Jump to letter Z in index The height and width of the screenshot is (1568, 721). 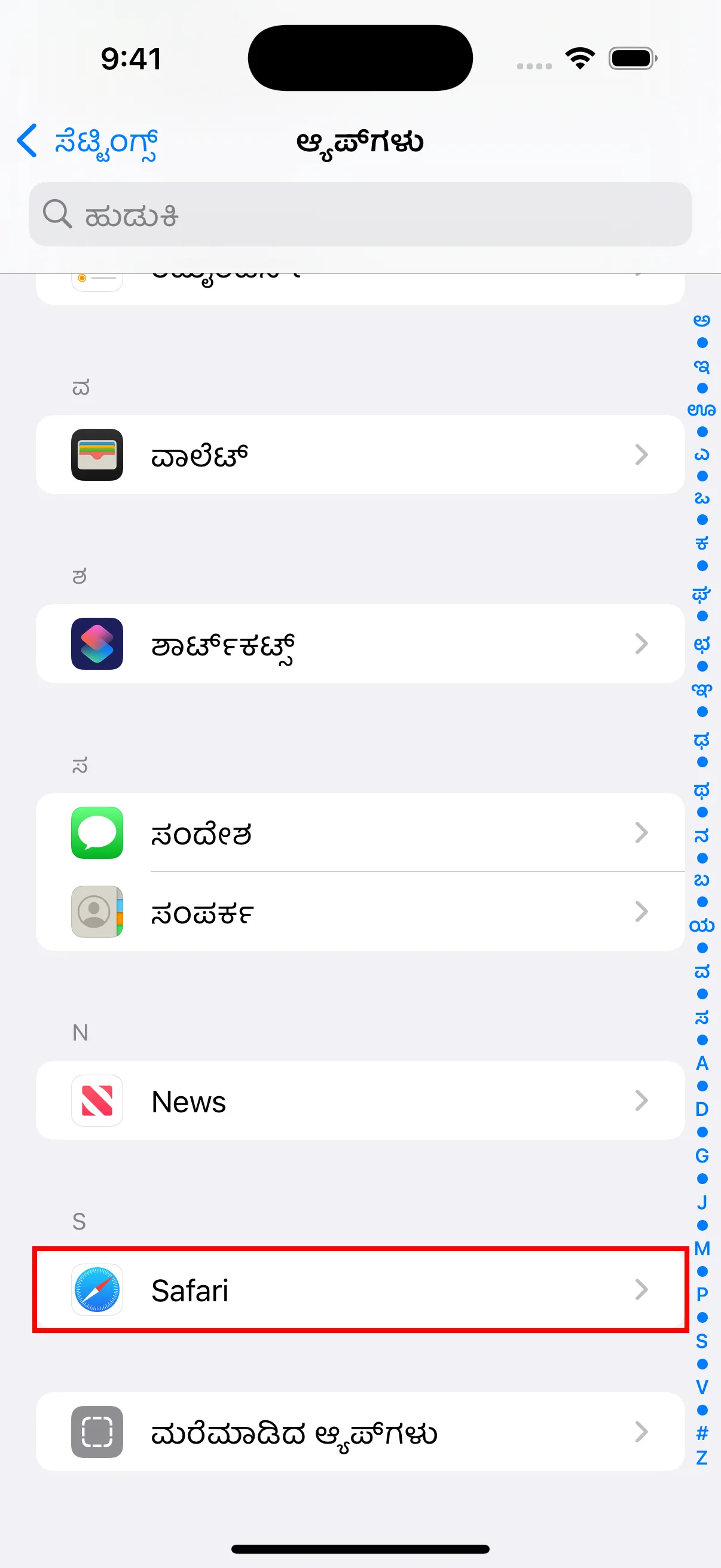(x=702, y=1458)
